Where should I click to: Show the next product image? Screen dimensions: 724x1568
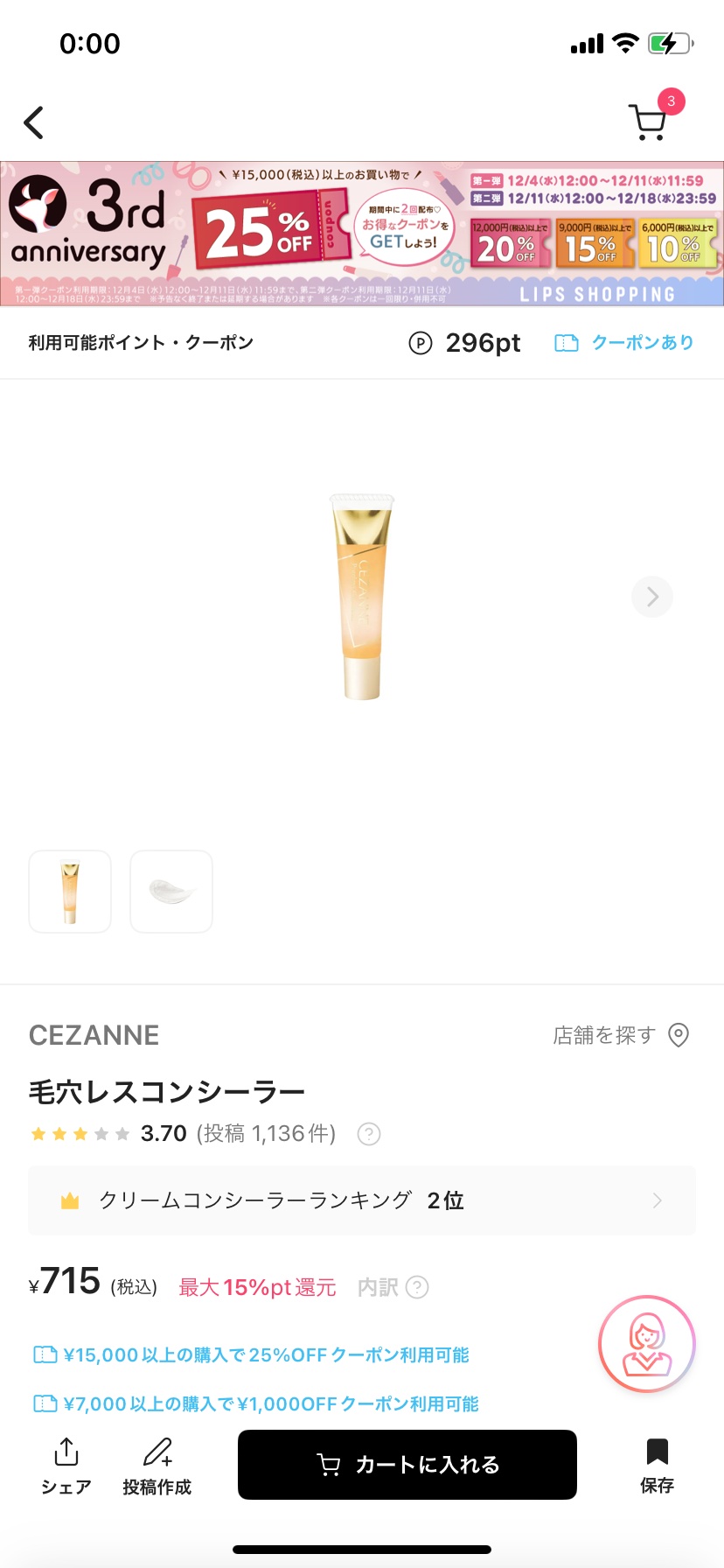(x=651, y=597)
